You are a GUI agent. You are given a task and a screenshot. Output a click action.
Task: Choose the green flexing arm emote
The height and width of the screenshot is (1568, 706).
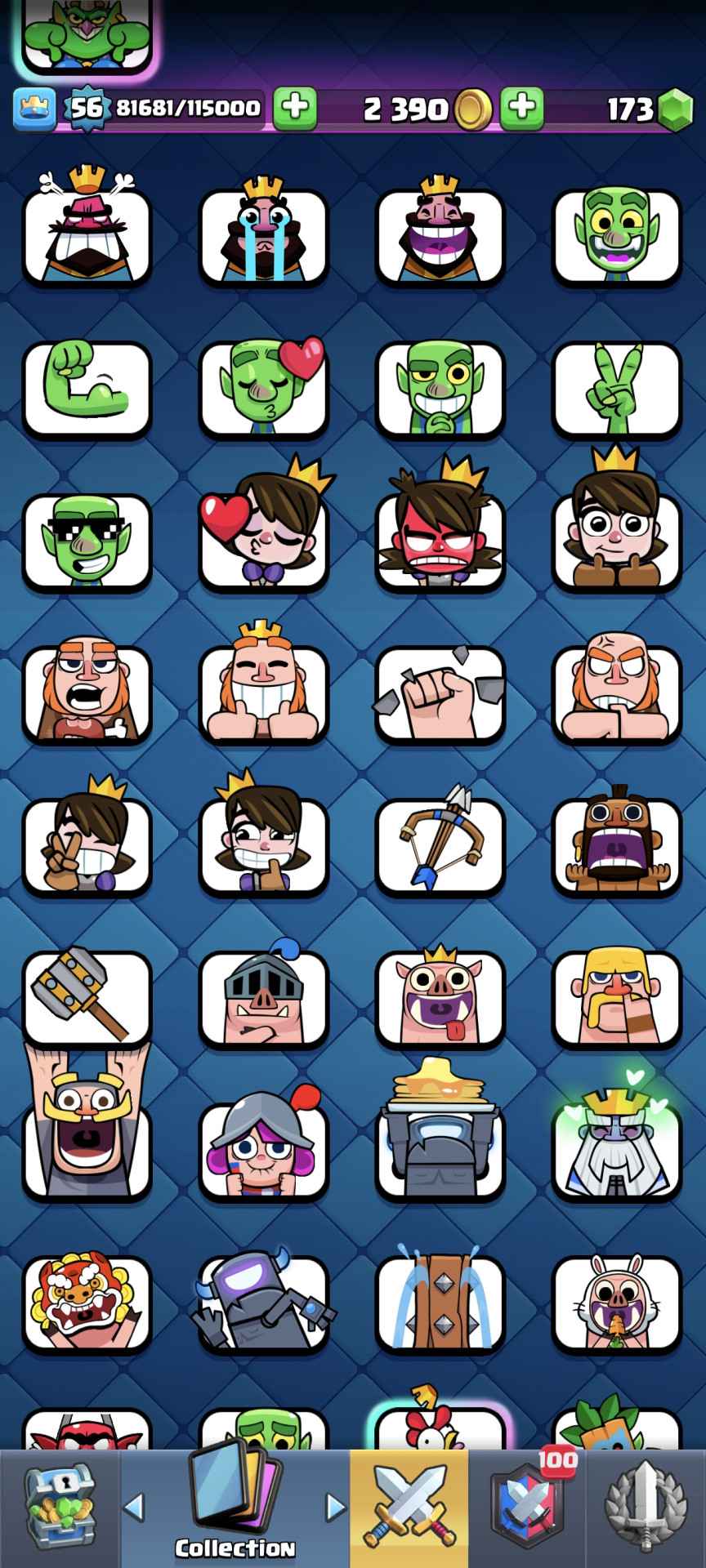[87, 388]
